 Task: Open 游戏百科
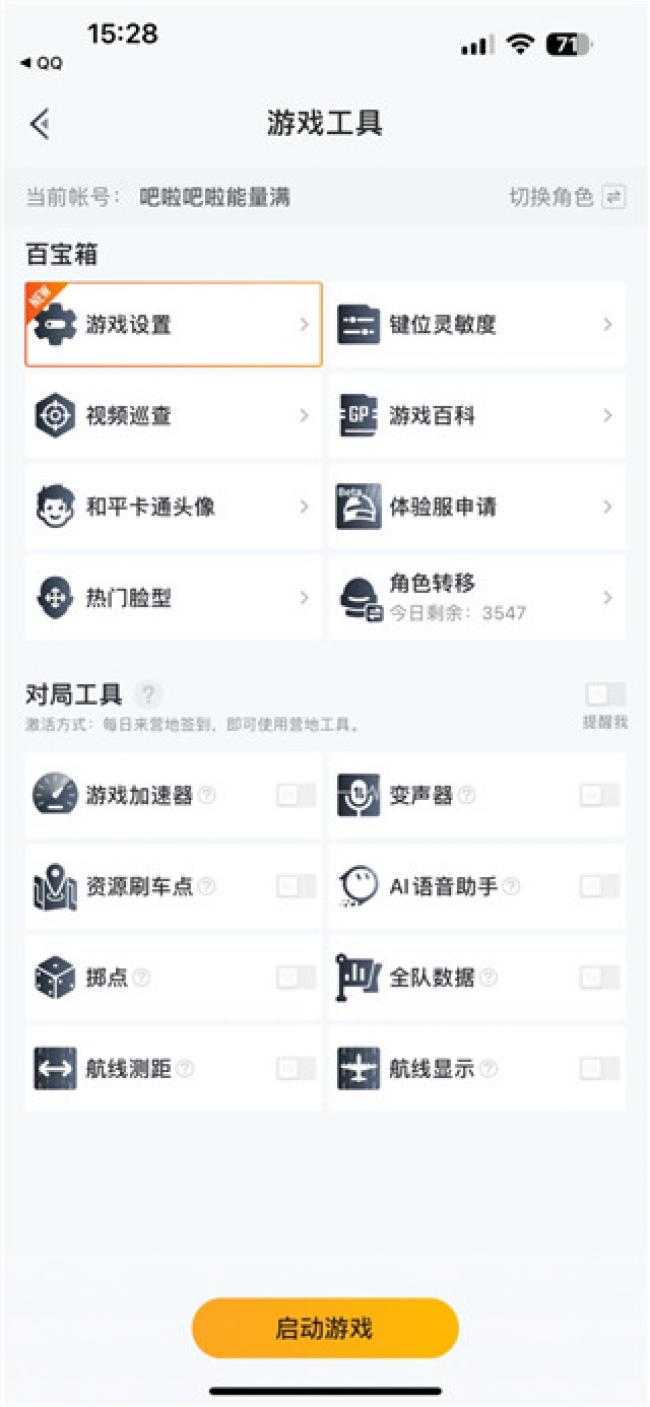click(x=477, y=416)
